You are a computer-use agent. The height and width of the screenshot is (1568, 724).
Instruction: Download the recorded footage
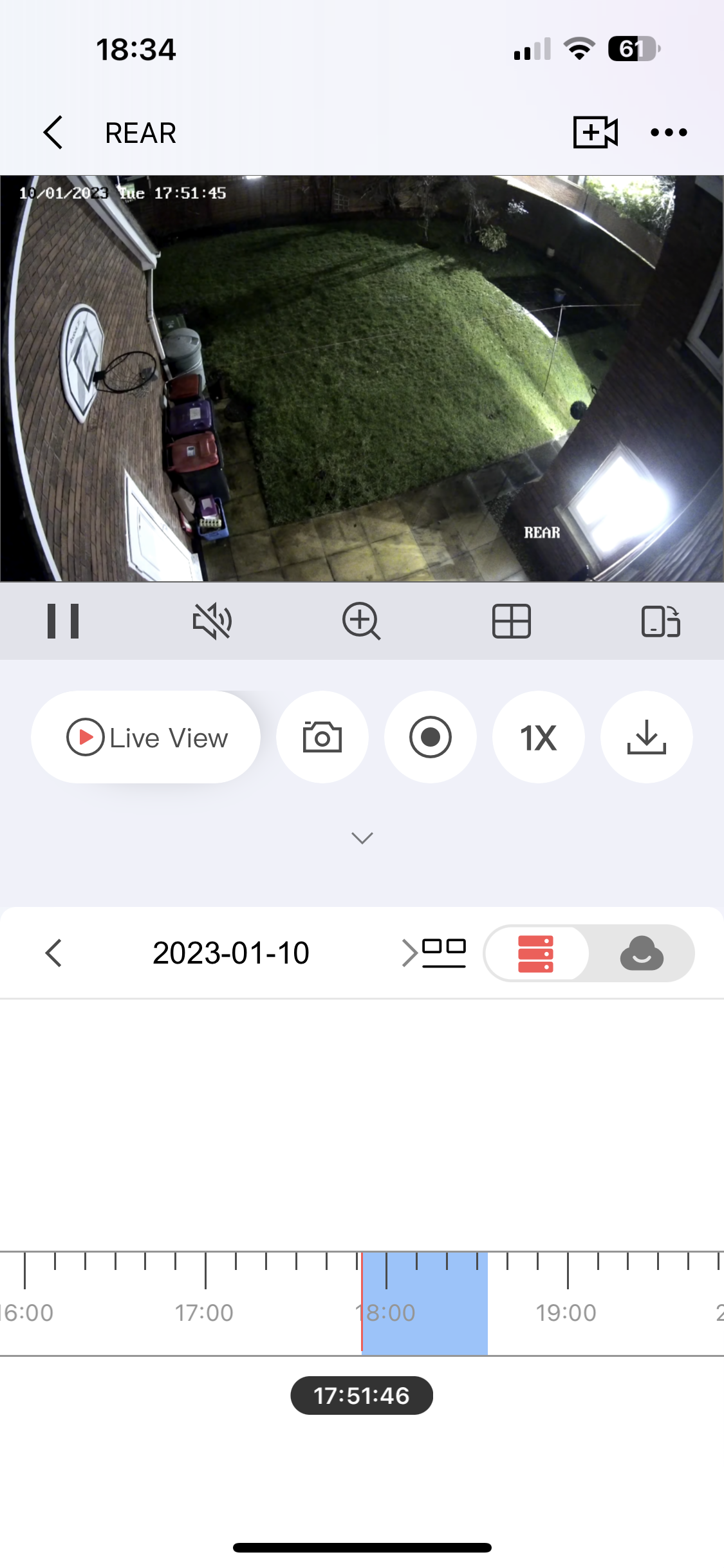pos(646,738)
